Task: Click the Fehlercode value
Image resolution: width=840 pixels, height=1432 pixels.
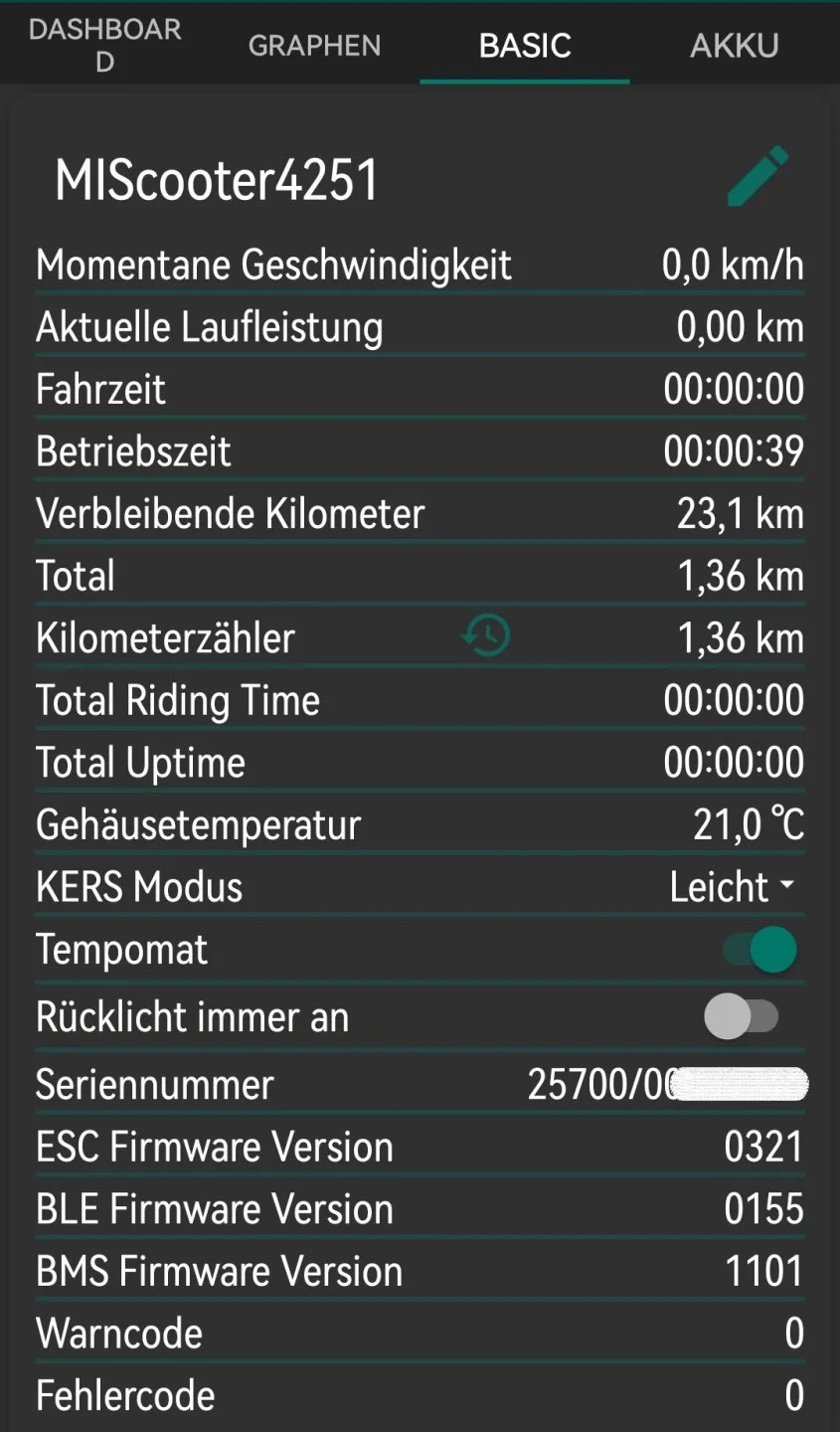Action: click(x=795, y=1395)
